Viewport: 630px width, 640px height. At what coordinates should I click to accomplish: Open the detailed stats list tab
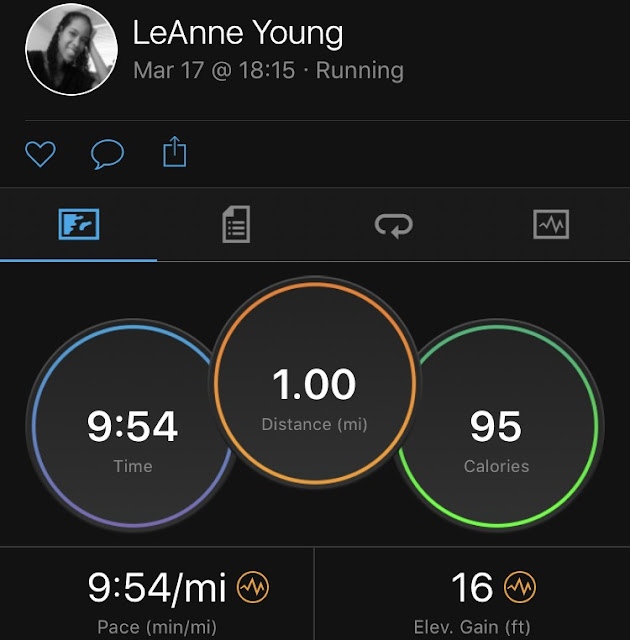235,225
